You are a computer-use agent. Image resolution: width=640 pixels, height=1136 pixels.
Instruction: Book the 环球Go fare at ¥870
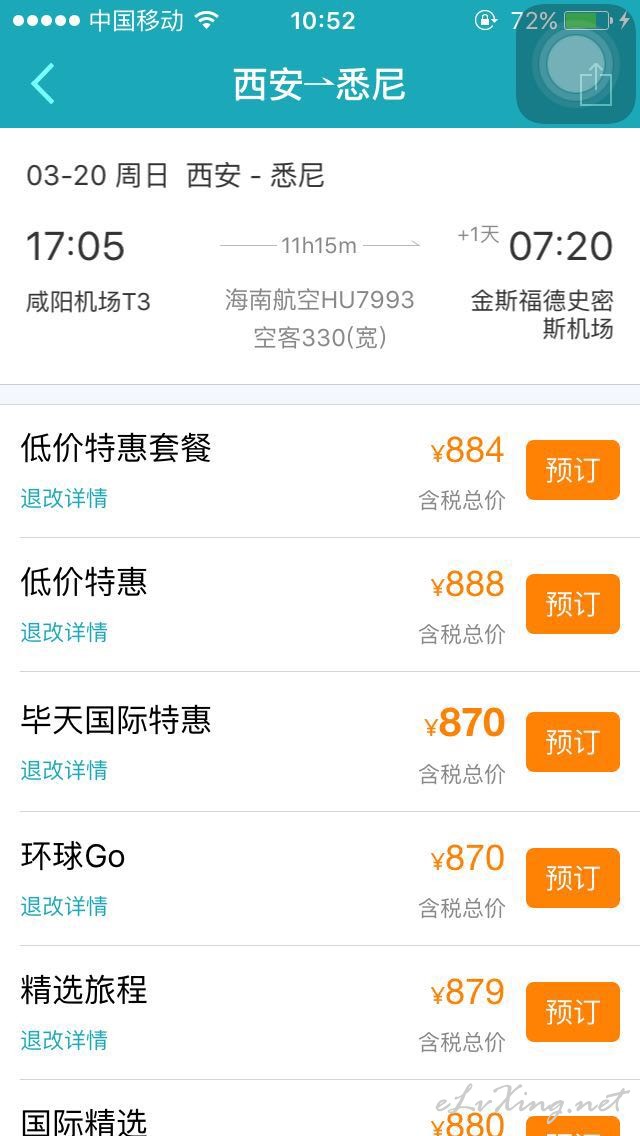click(573, 878)
